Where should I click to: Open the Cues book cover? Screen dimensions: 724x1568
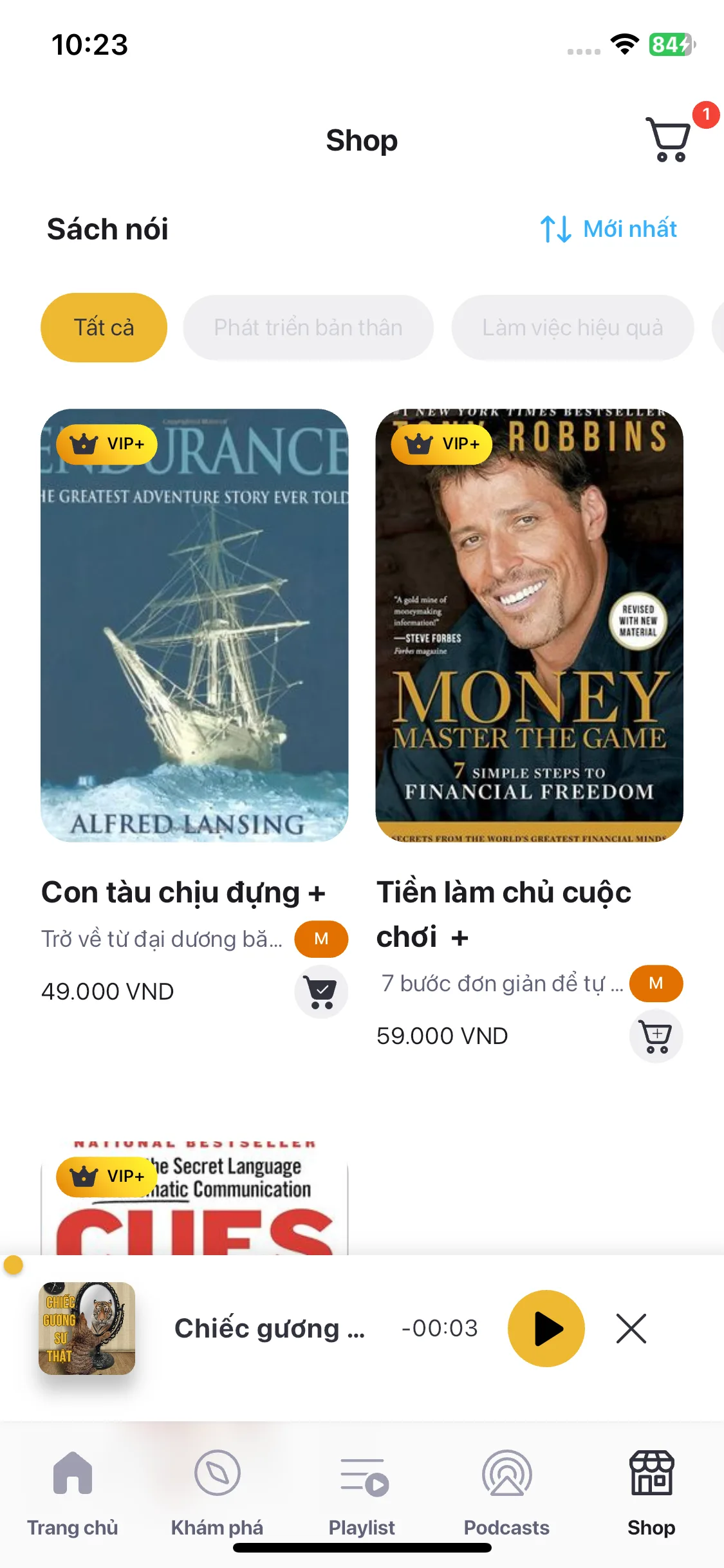194,1204
